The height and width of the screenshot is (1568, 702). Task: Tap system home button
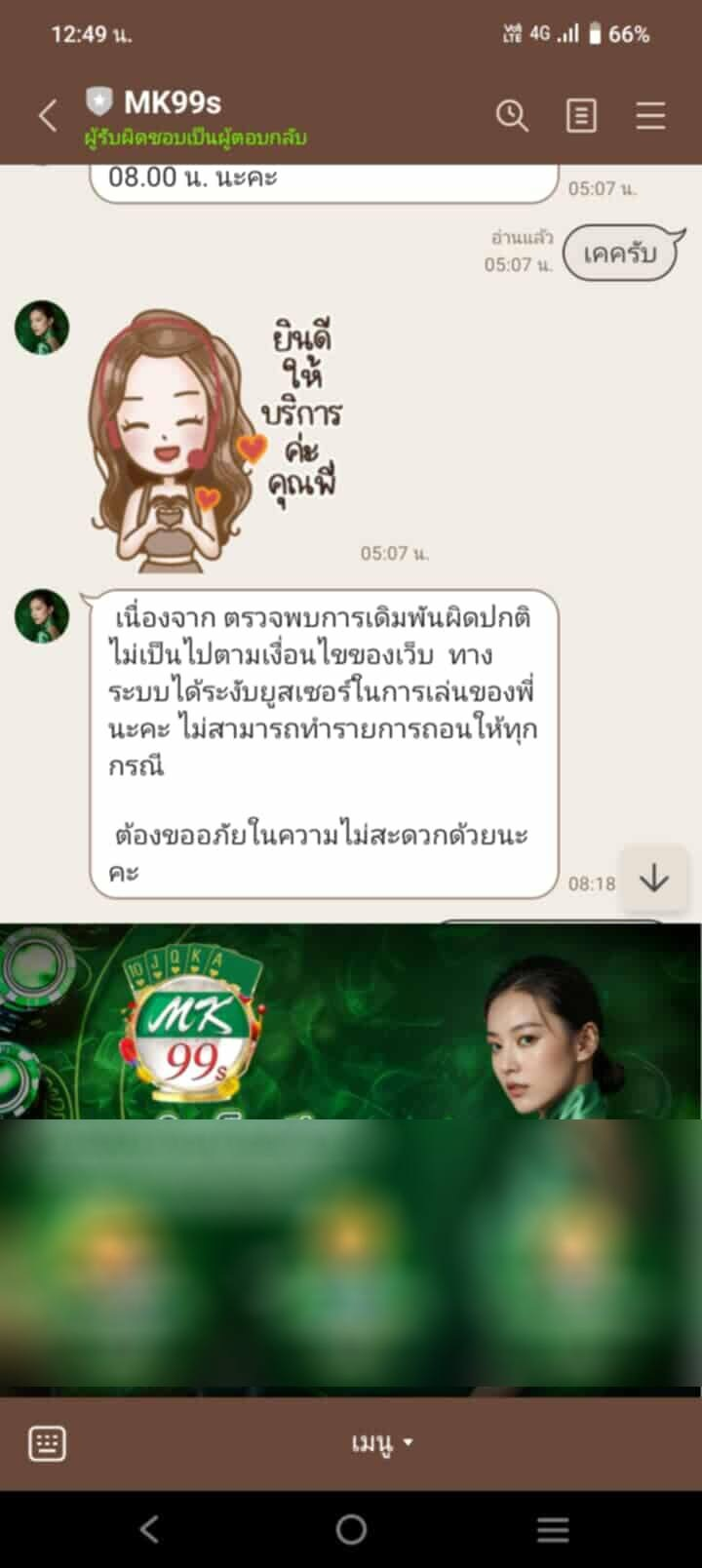click(x=351, y=1528)
